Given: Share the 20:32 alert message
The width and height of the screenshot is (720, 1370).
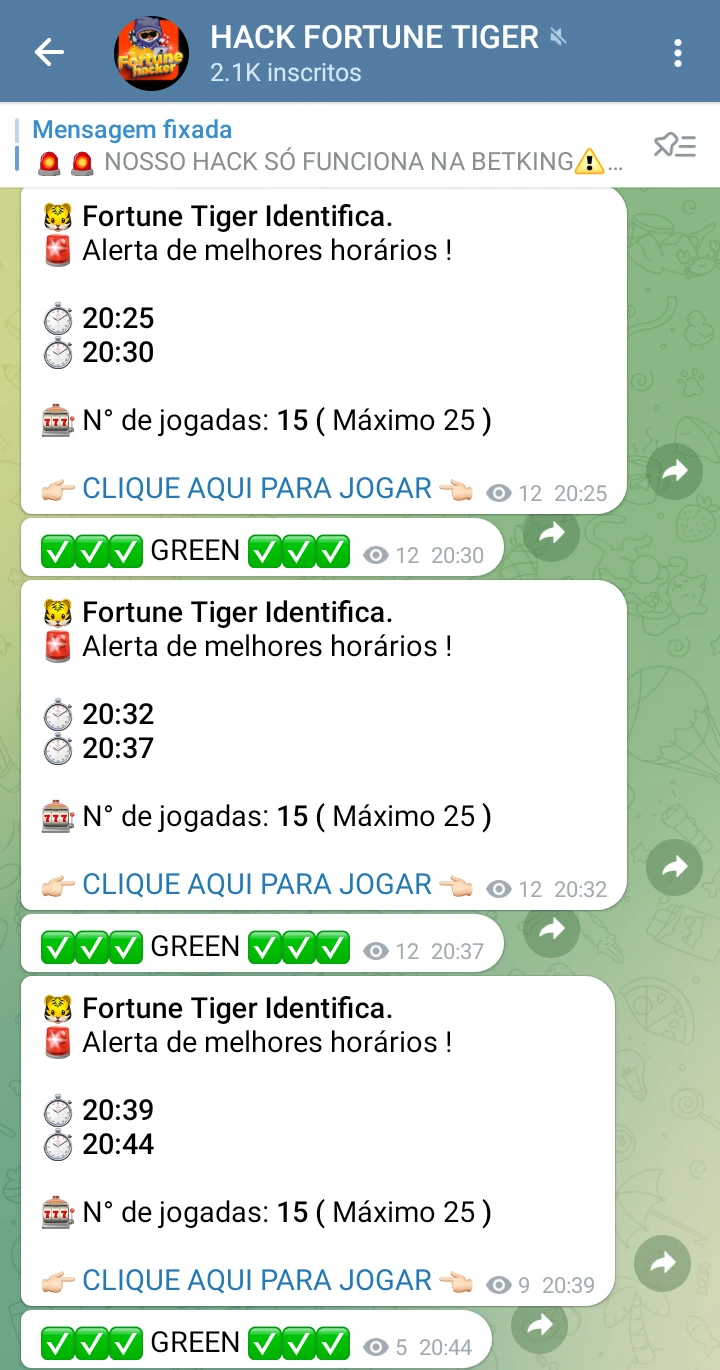Looking at the screenshot, I should pyautogui.click(x=675, y=867).
